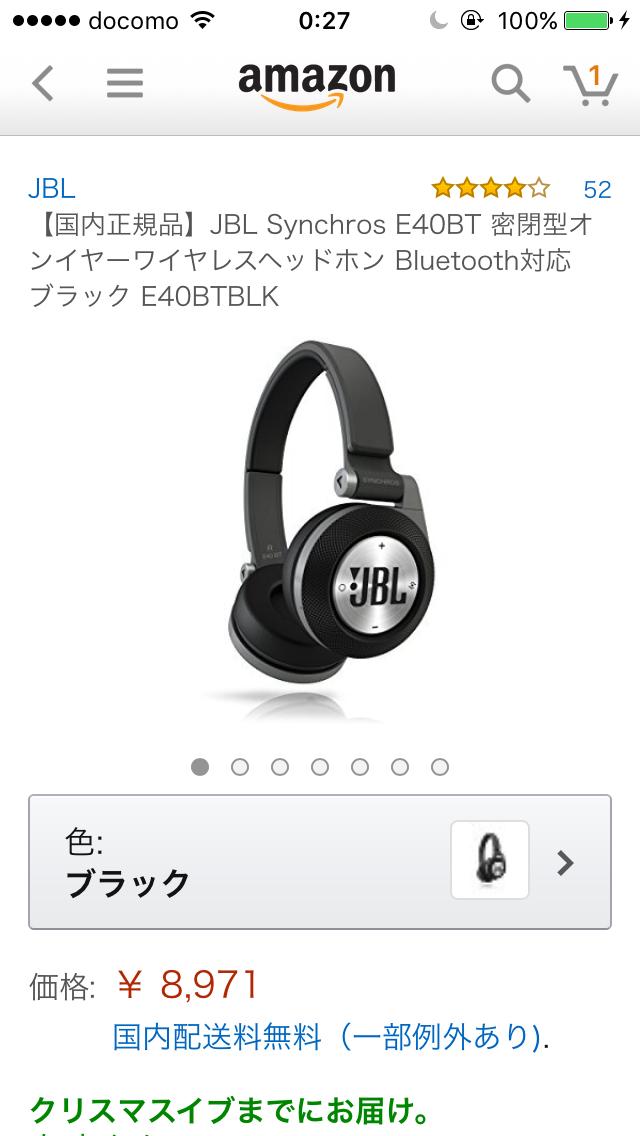Viewport: 640px width, 1136px height.
Task: View the shopping cart
Action: [x=589, y=84]
